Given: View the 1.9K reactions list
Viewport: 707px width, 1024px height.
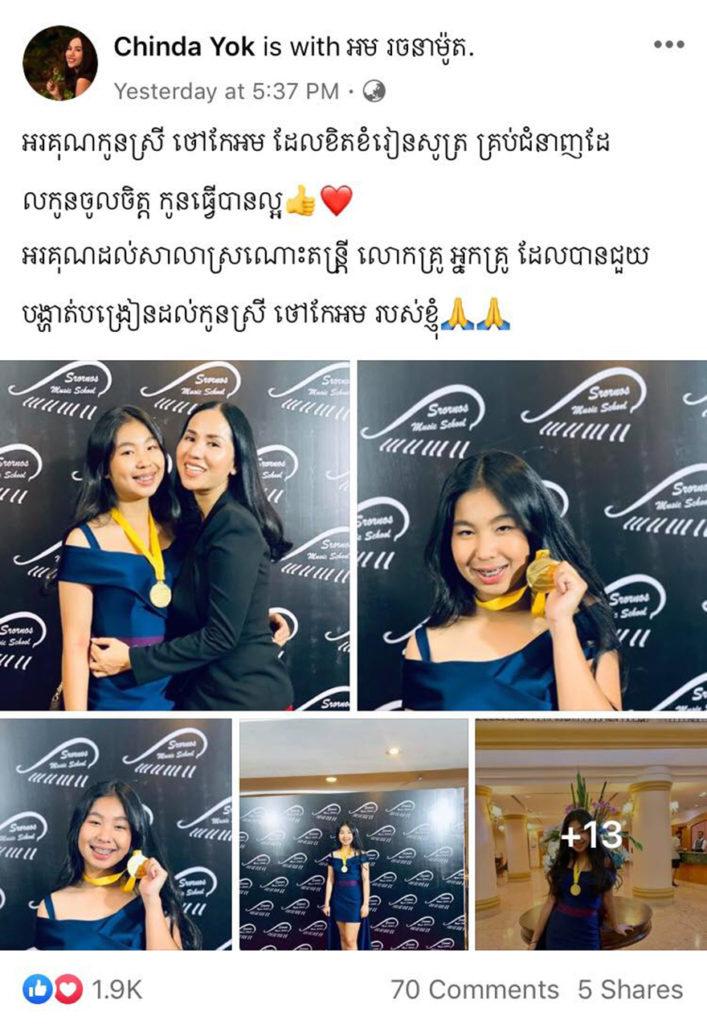Looking at the screenshot, I should pyautogui.click(x=83, y=990).
